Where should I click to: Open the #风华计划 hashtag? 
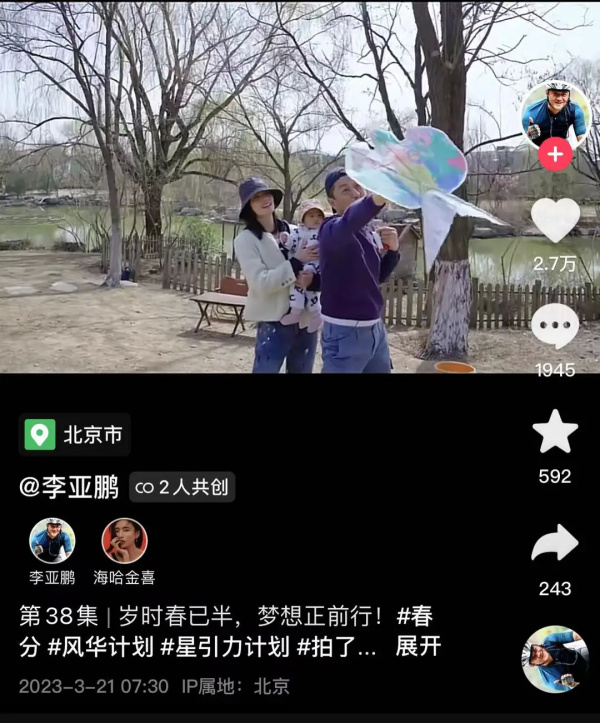coord(100,646)
